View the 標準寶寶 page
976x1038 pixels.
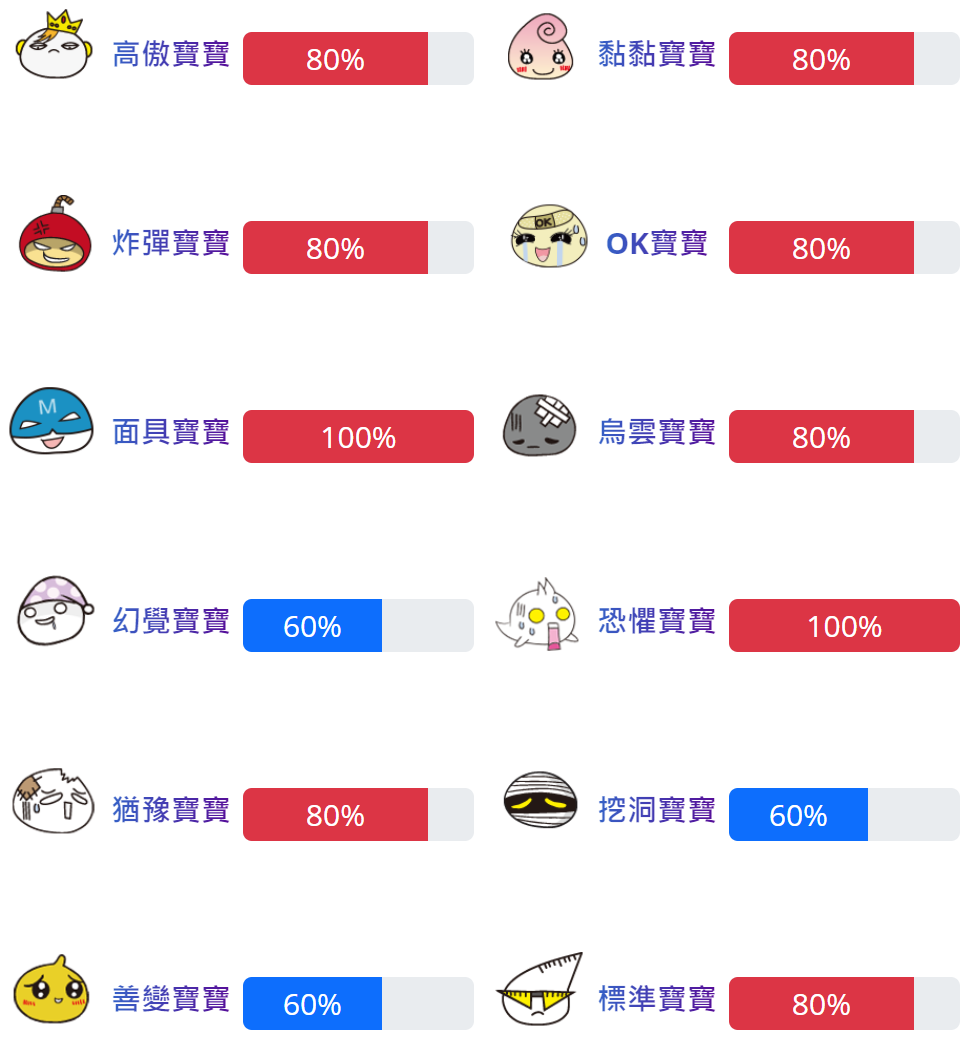(x=656, y=999)
